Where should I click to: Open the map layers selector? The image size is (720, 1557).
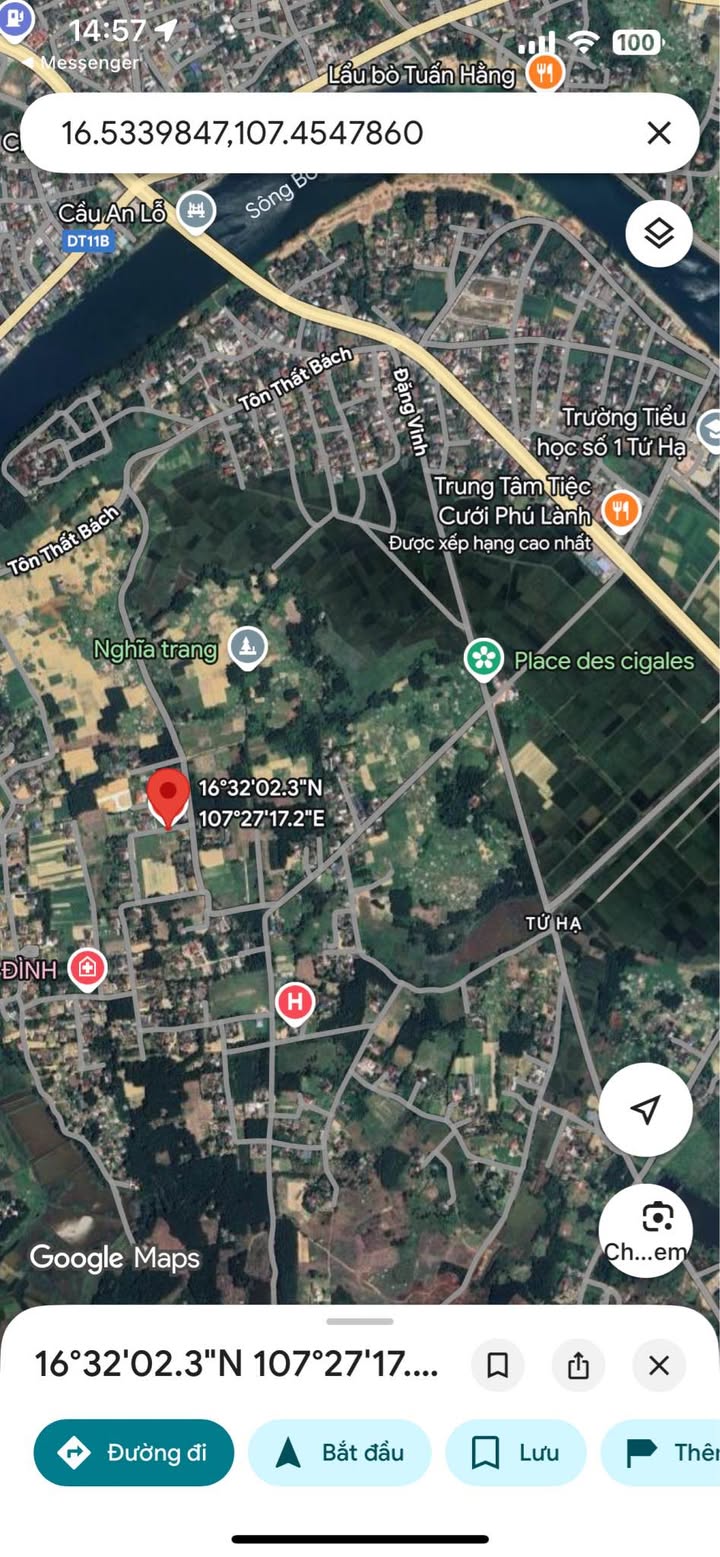[659, 233]
